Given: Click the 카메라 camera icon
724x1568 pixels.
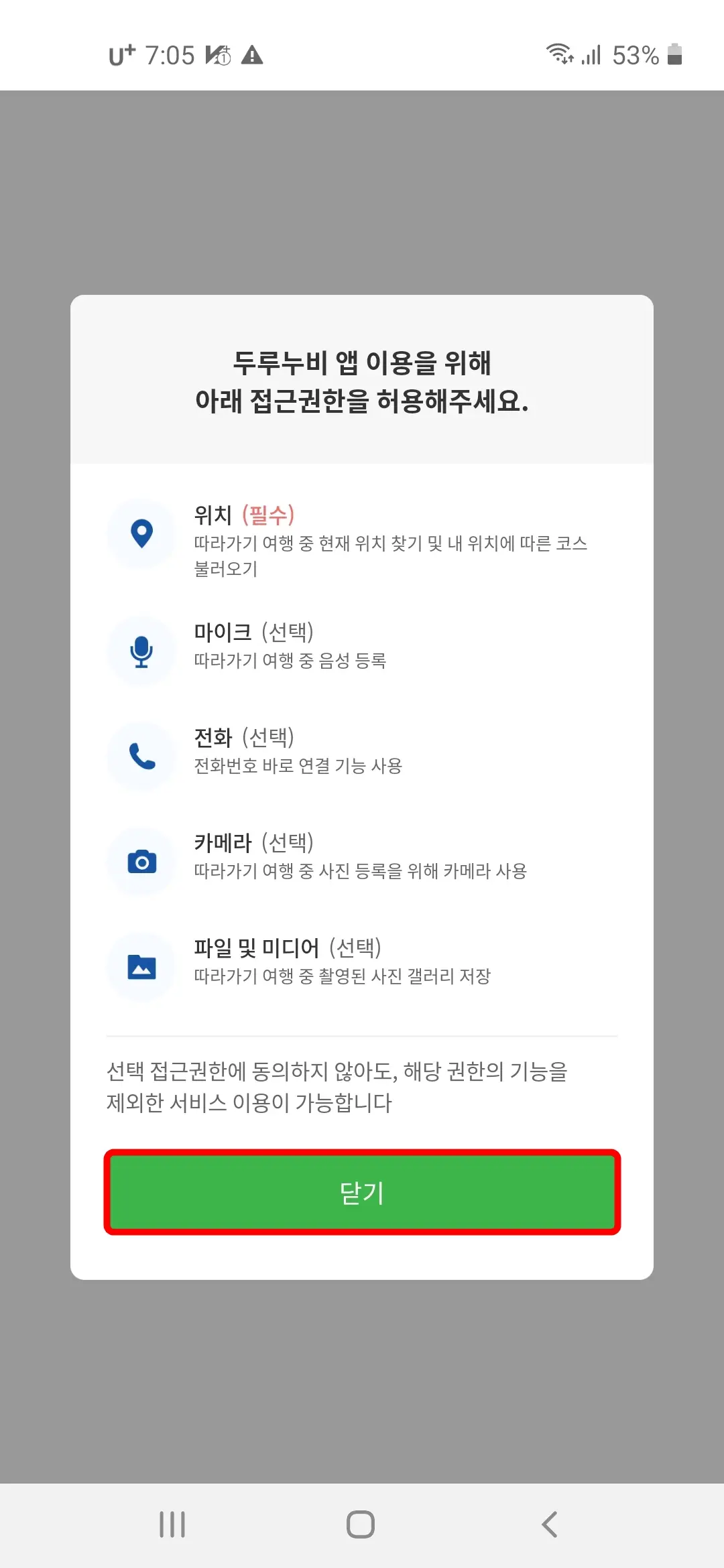Looking at the screenshot, I should point(141,861).
